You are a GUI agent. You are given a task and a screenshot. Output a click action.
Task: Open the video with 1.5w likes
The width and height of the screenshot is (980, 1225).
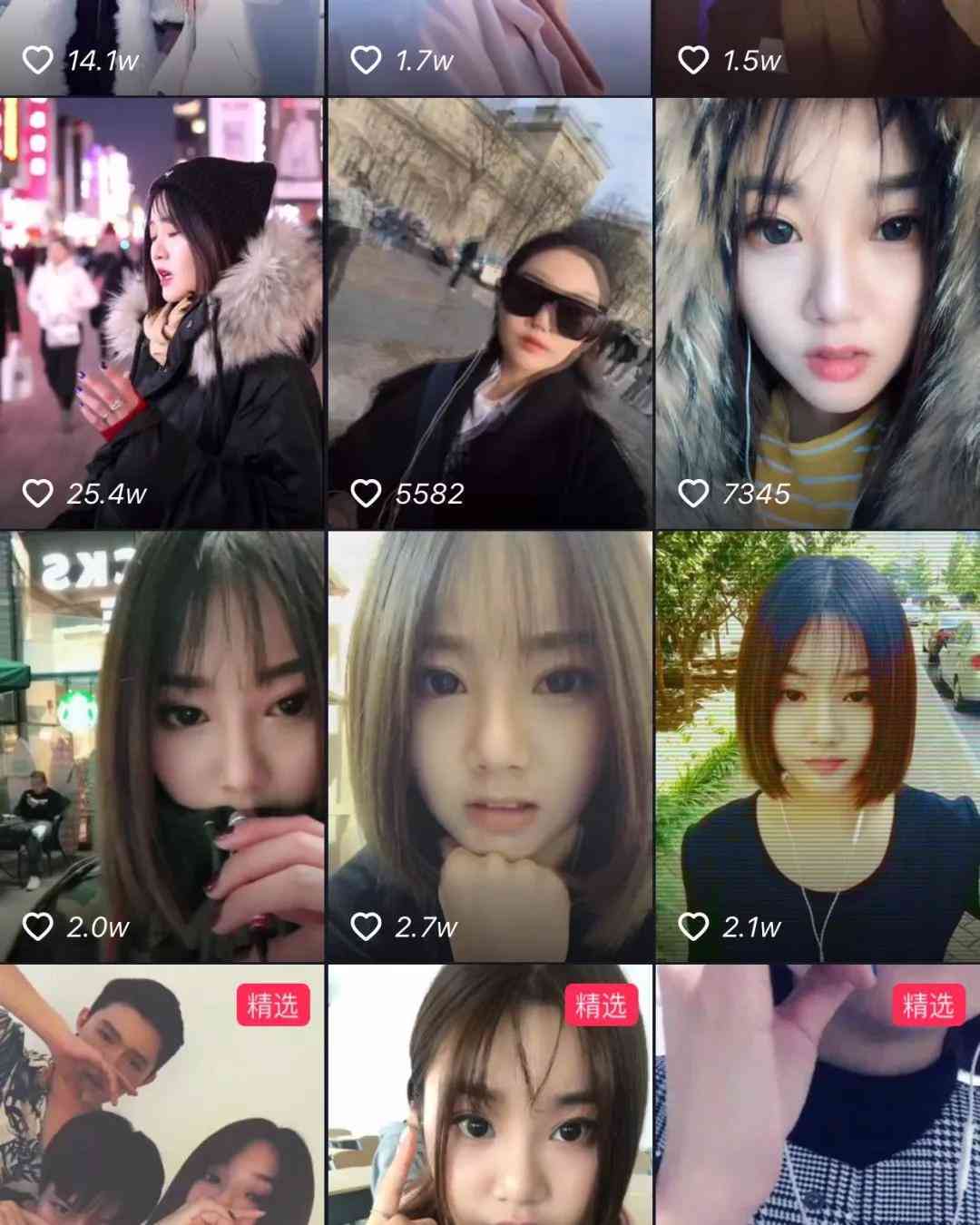tap(817, 45)
